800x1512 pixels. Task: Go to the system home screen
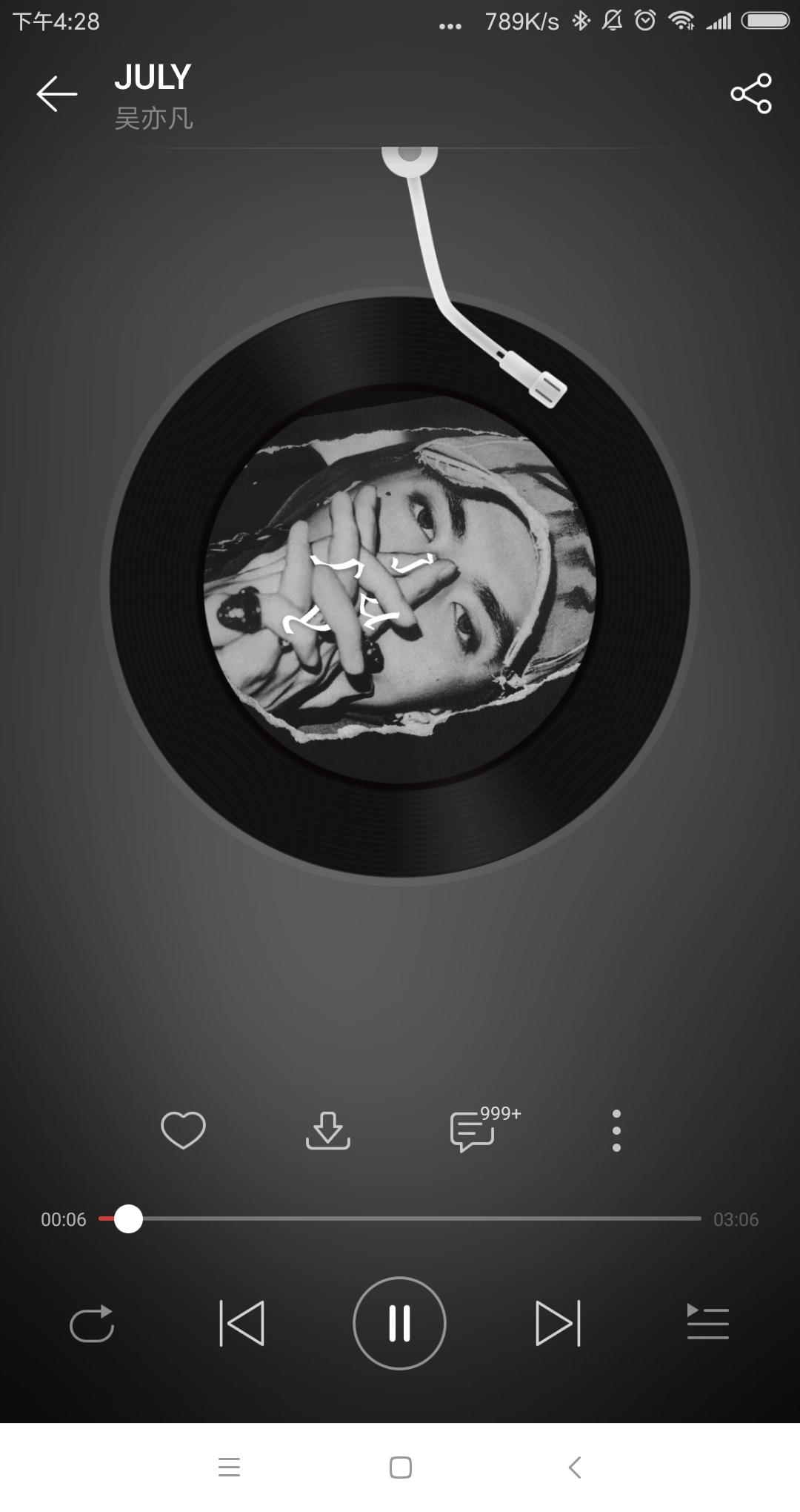coord(400,1467)
